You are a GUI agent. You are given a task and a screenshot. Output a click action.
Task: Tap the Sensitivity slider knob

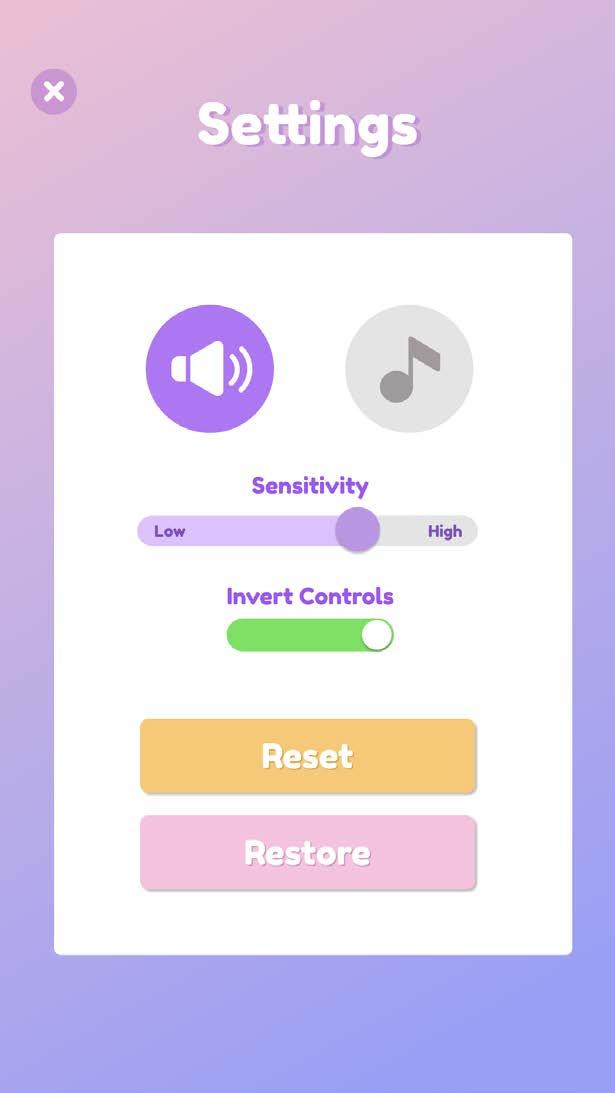pyautogui.click(x=358, y=530)
